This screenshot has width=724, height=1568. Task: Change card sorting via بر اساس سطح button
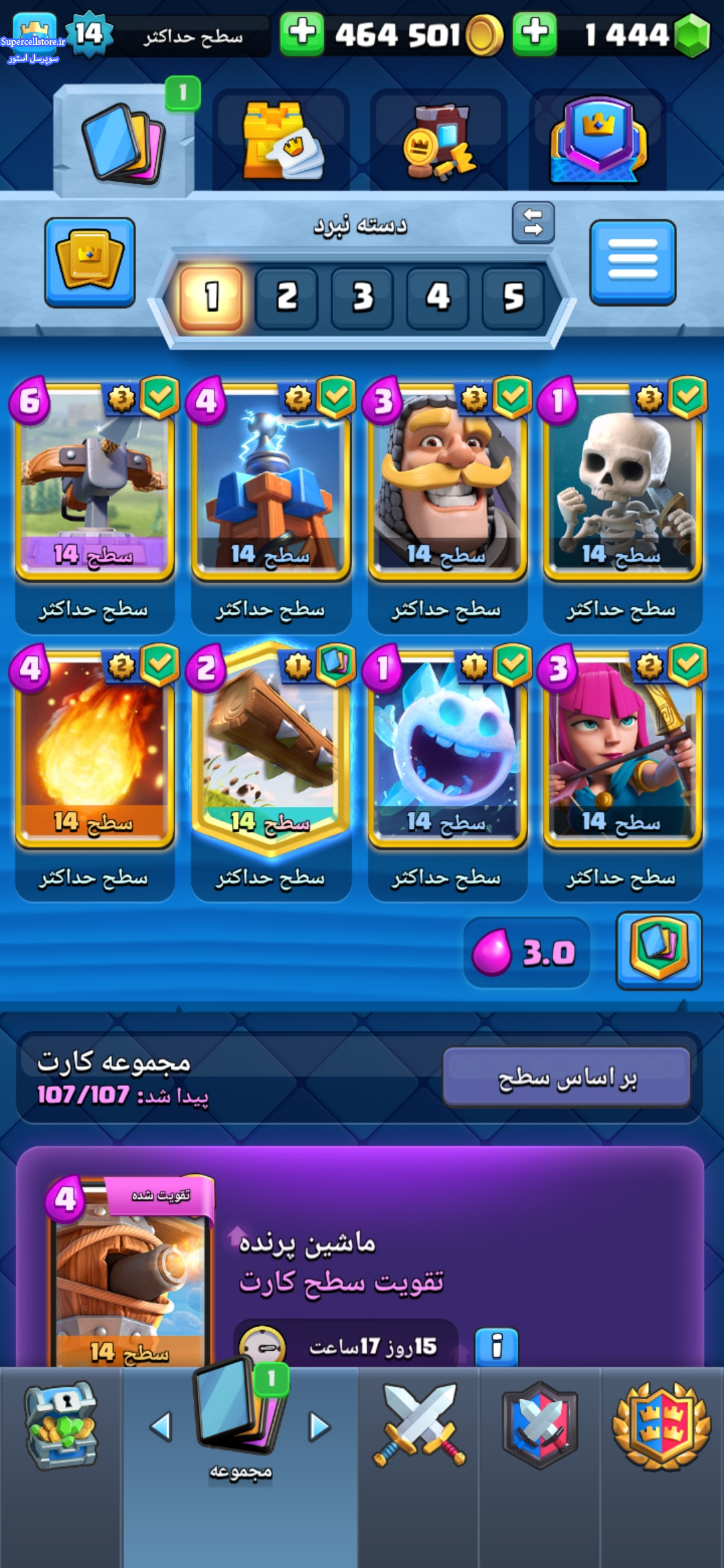(x=566, y=1077)
